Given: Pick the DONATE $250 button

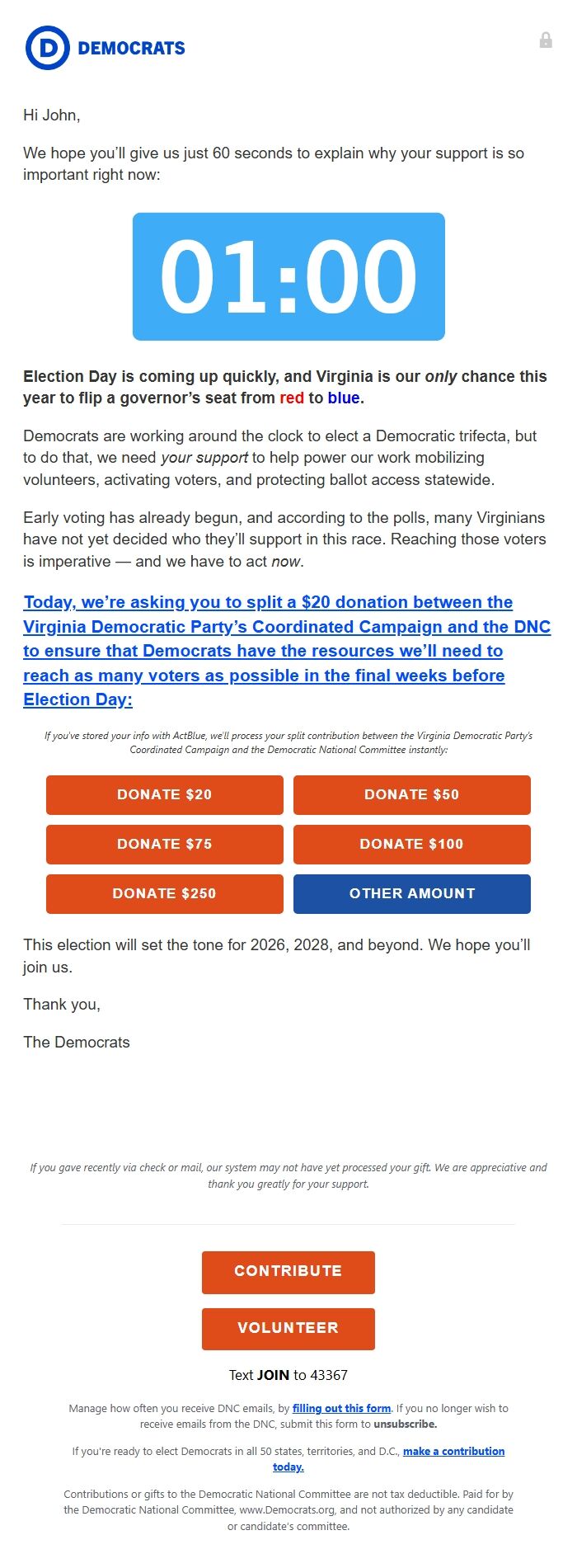Looking at the screenshot, I should [164, 893].
